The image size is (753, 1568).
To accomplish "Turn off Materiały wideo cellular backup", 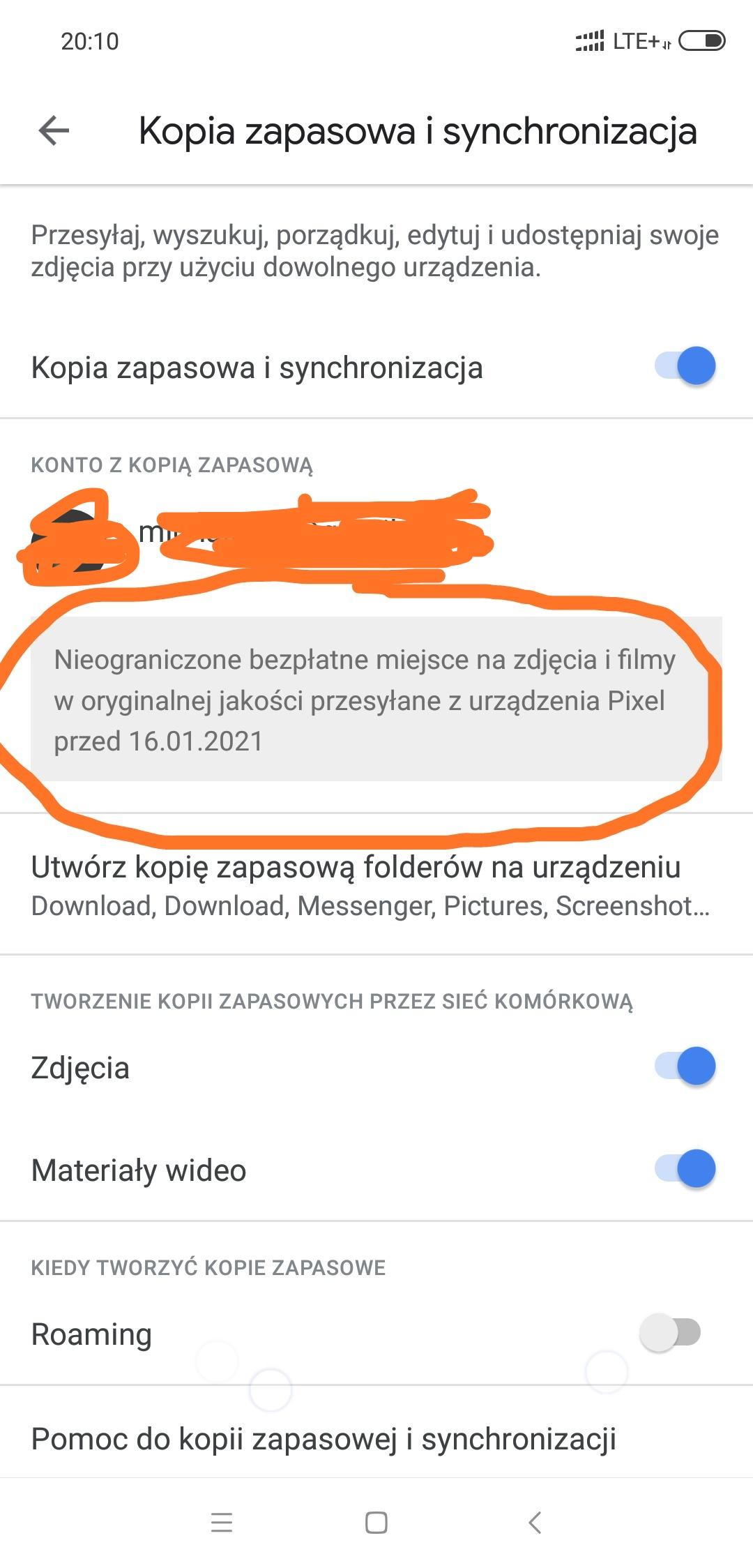I will (x=685, y=1169).
